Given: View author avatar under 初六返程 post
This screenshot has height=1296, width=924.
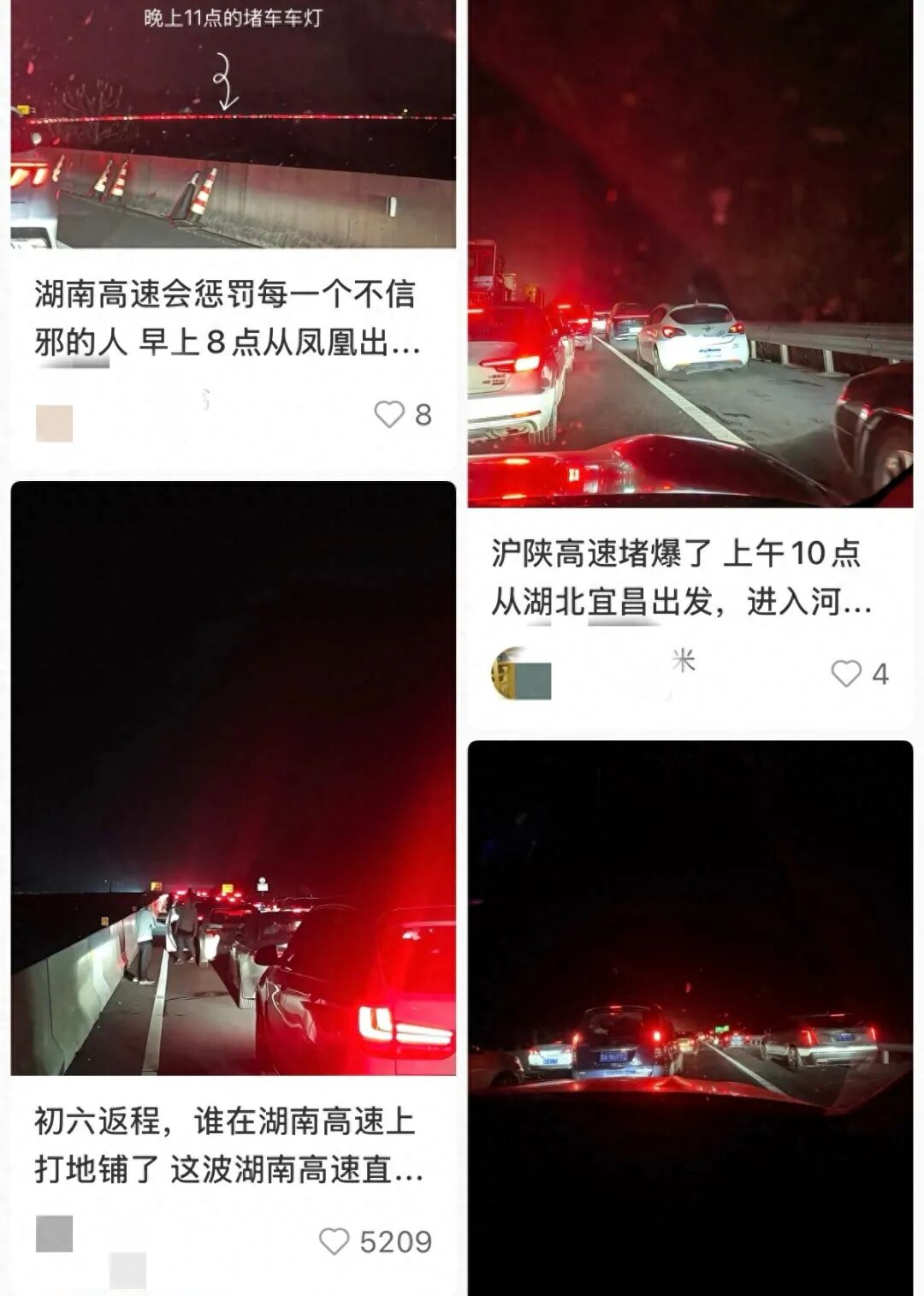Looking at the screenshot, I should click(x=54, y=1234).
